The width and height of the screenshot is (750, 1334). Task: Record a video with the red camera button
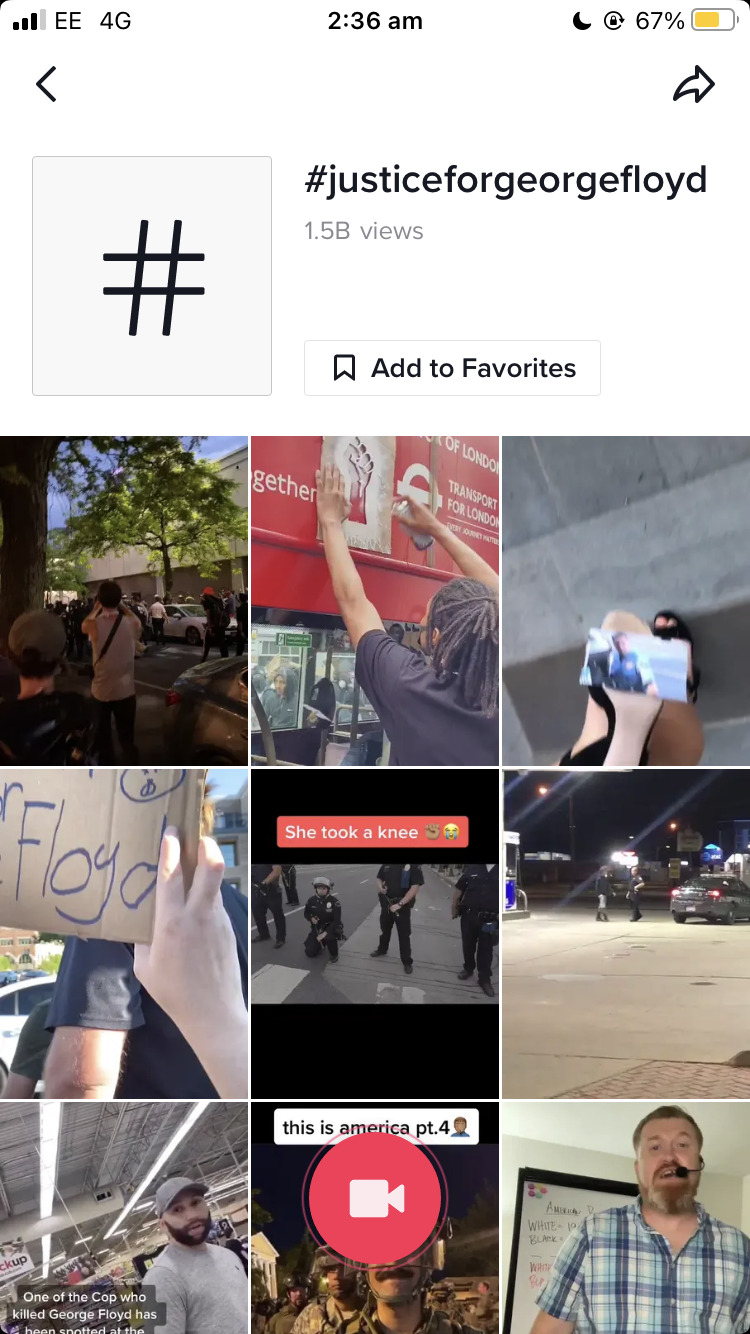(376, 1198)
